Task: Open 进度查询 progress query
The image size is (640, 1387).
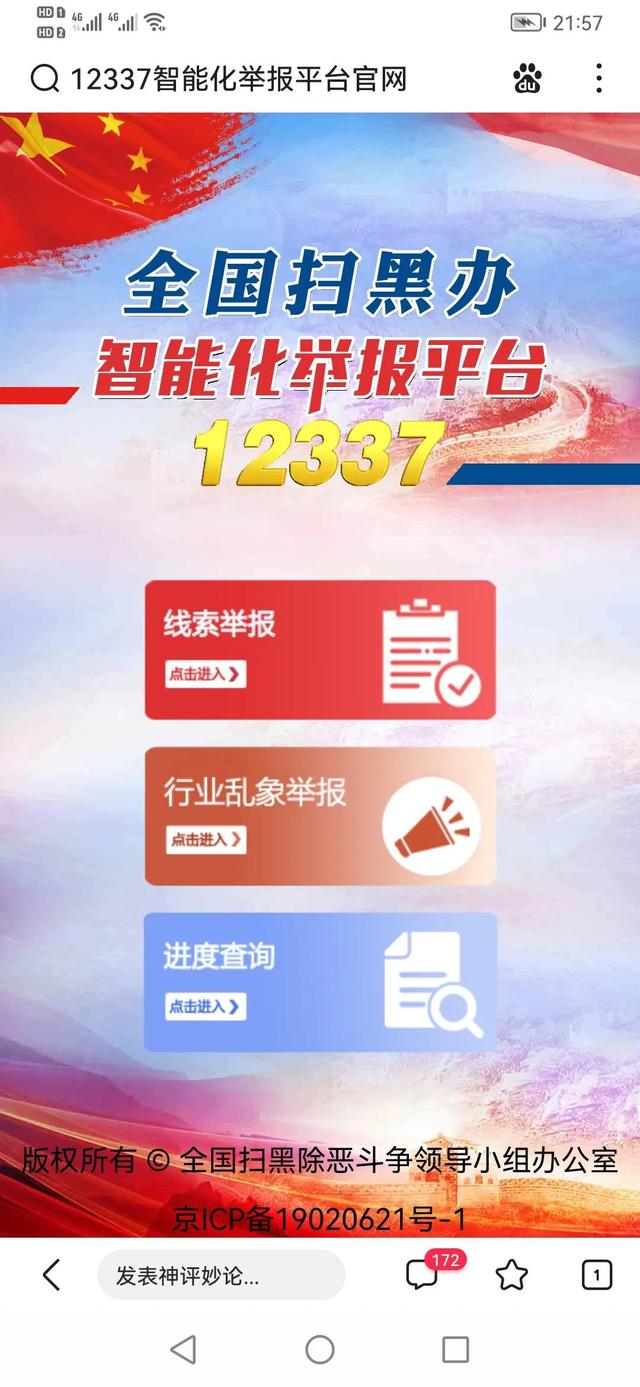Action: (x=320, y=982)
